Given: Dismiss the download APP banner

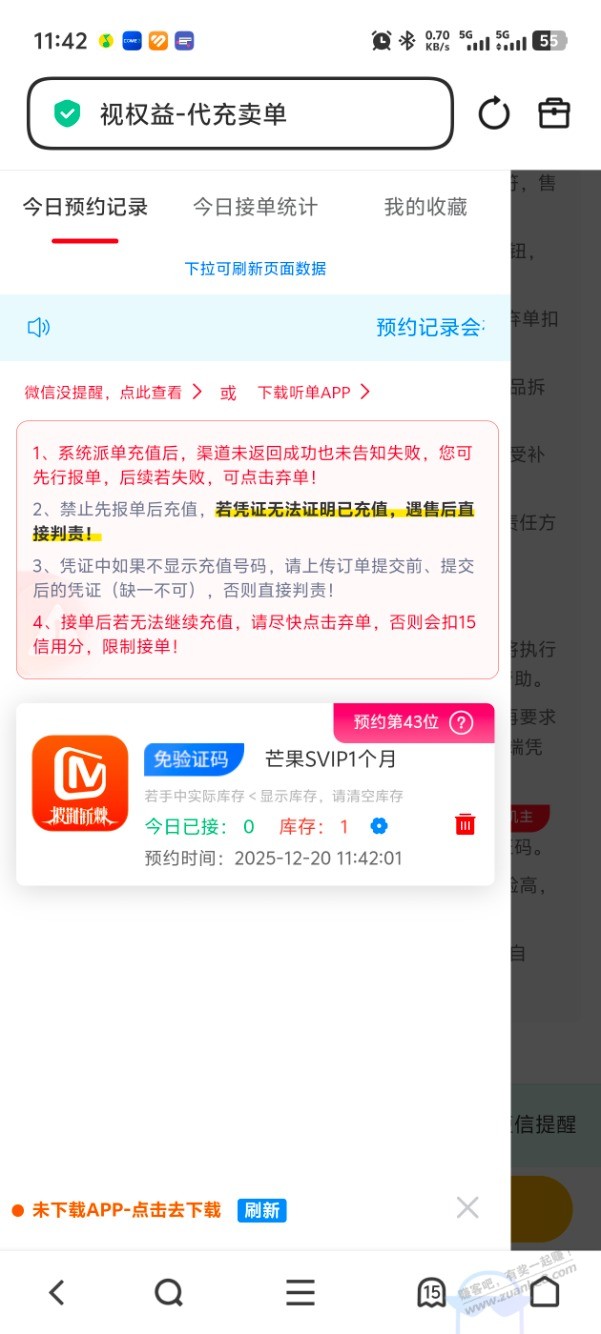Looking at the screenshot, I should pos(467,1207).
